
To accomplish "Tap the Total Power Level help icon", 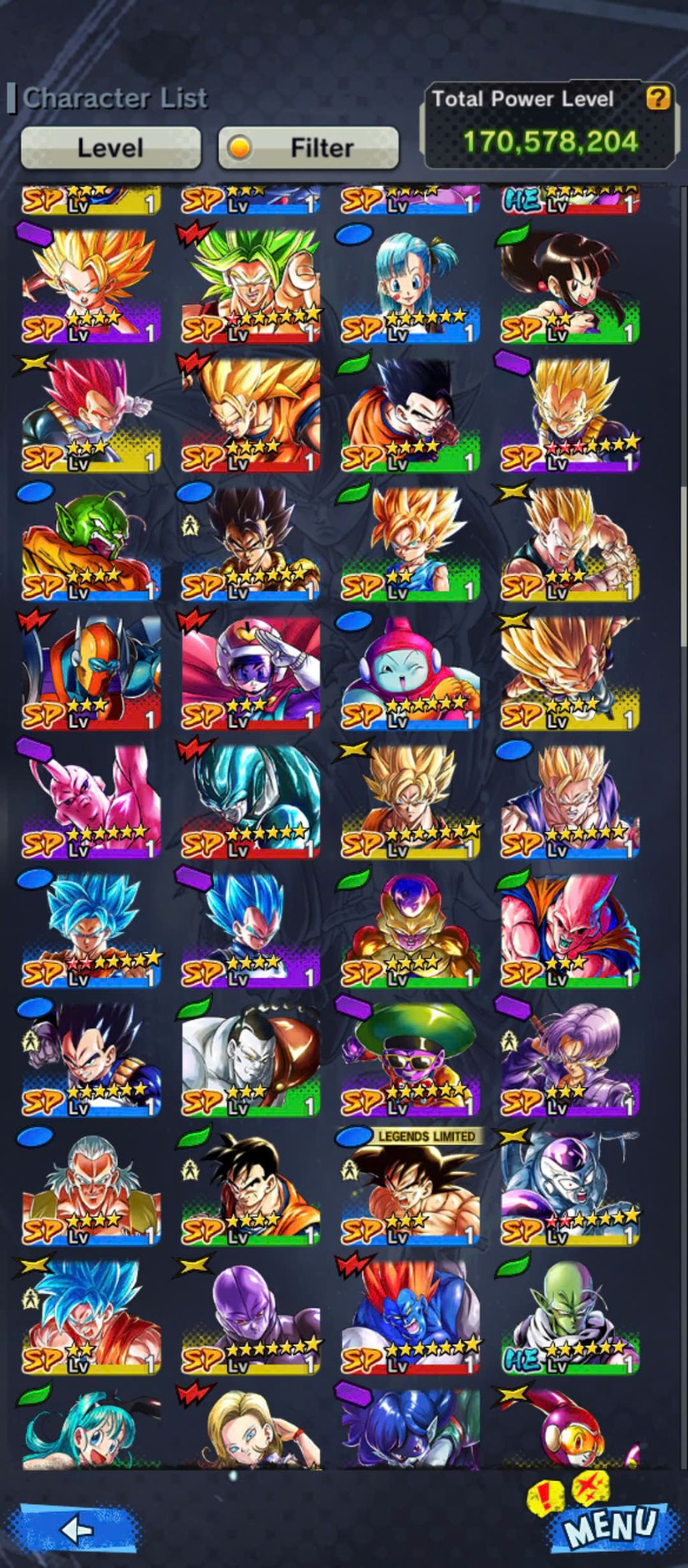I will [657, 99].
